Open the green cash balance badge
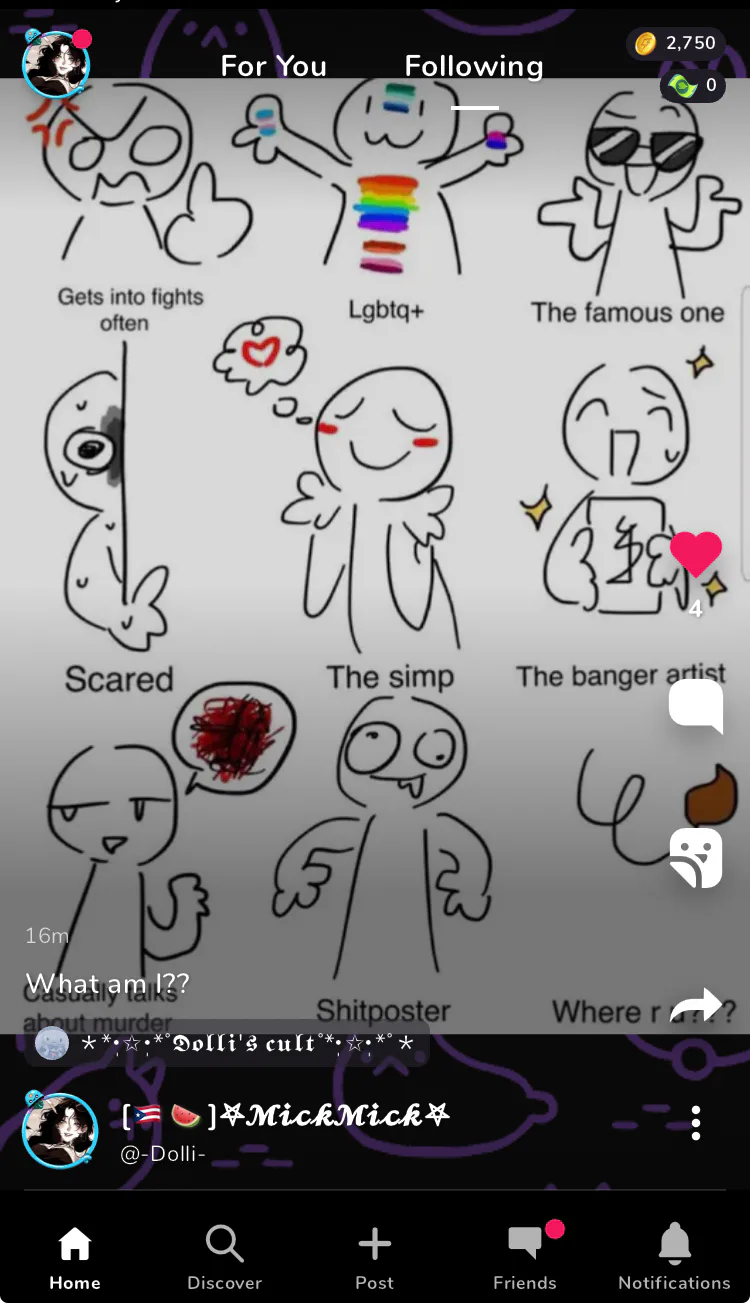Image resolution: width=750 pixels, height=1303 pixels. click(x=693, y=86)
